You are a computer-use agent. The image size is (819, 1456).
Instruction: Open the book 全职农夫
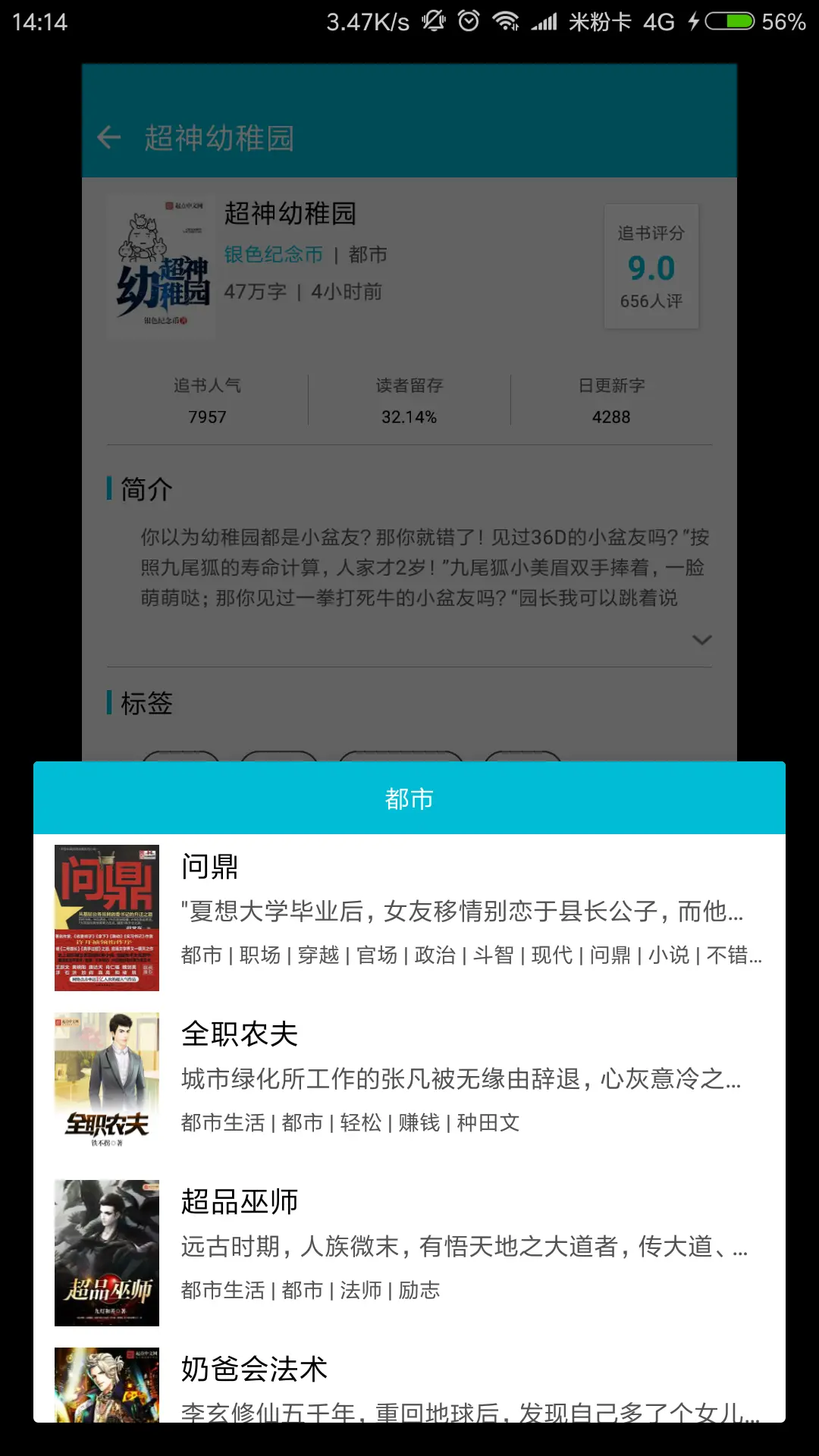[409, 1085]
